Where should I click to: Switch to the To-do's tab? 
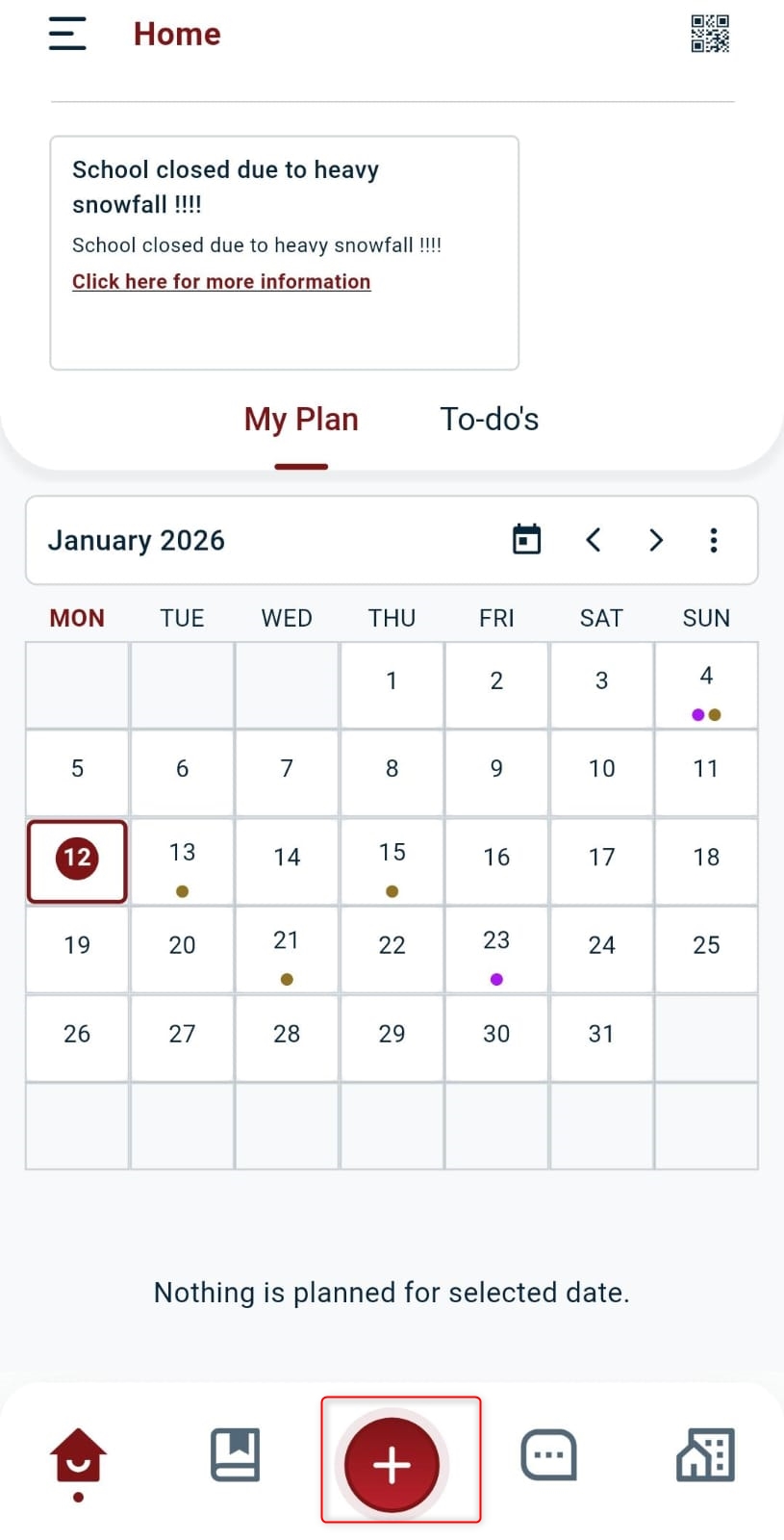(x=489, y=420)
